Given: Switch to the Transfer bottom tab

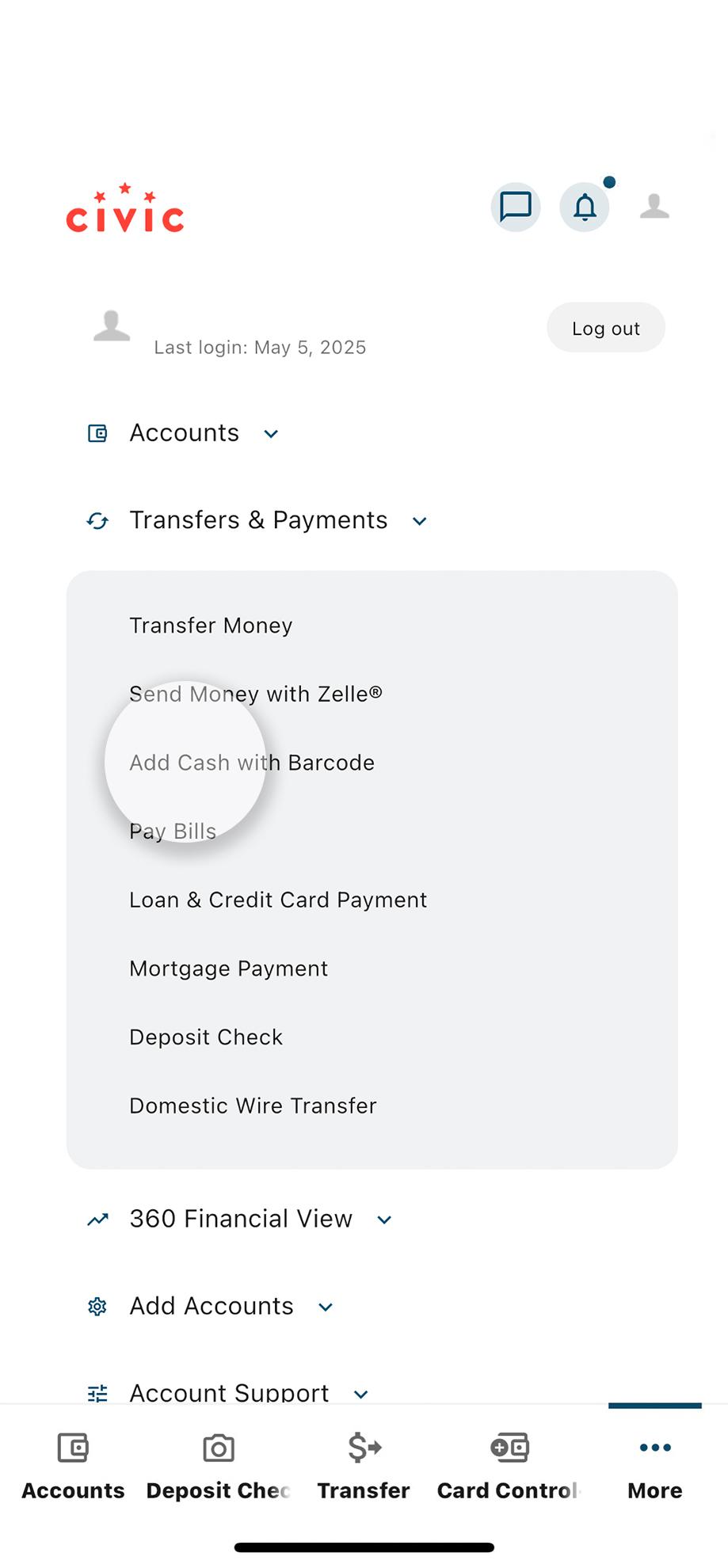Looking at the screenshot, I should point(364,1465).
